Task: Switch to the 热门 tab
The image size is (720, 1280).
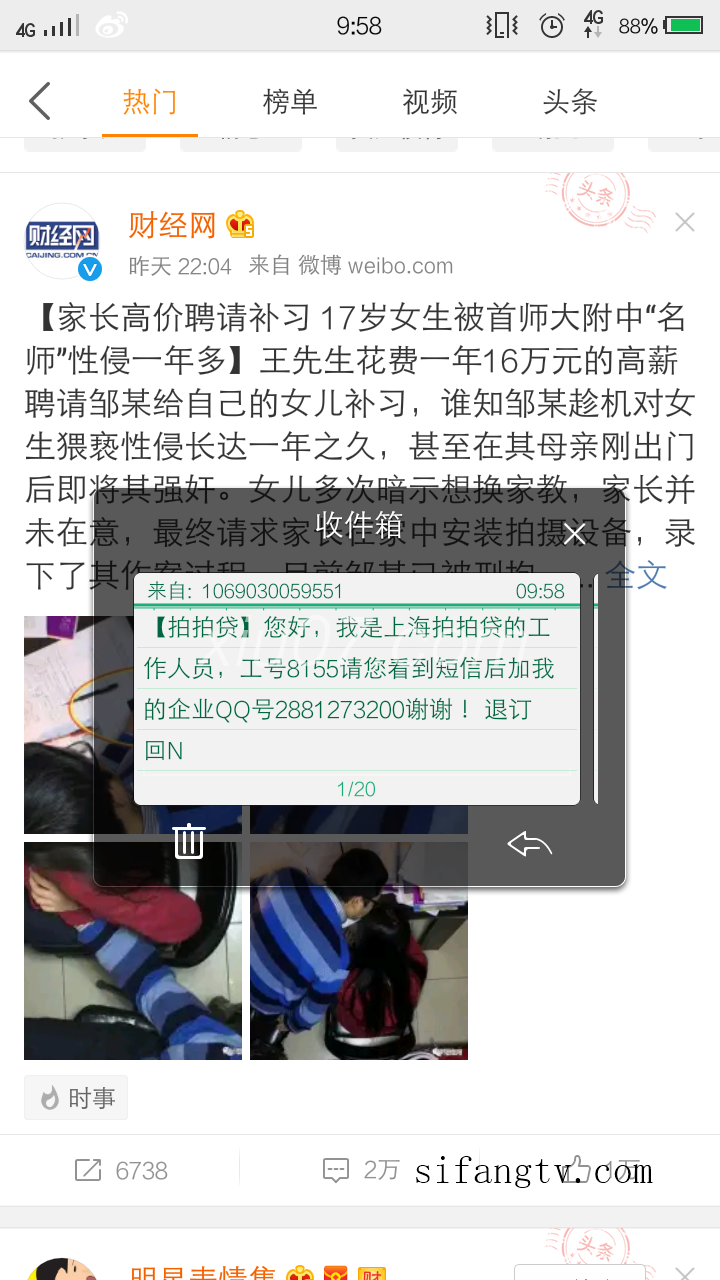Action: [x=150, y=101]
